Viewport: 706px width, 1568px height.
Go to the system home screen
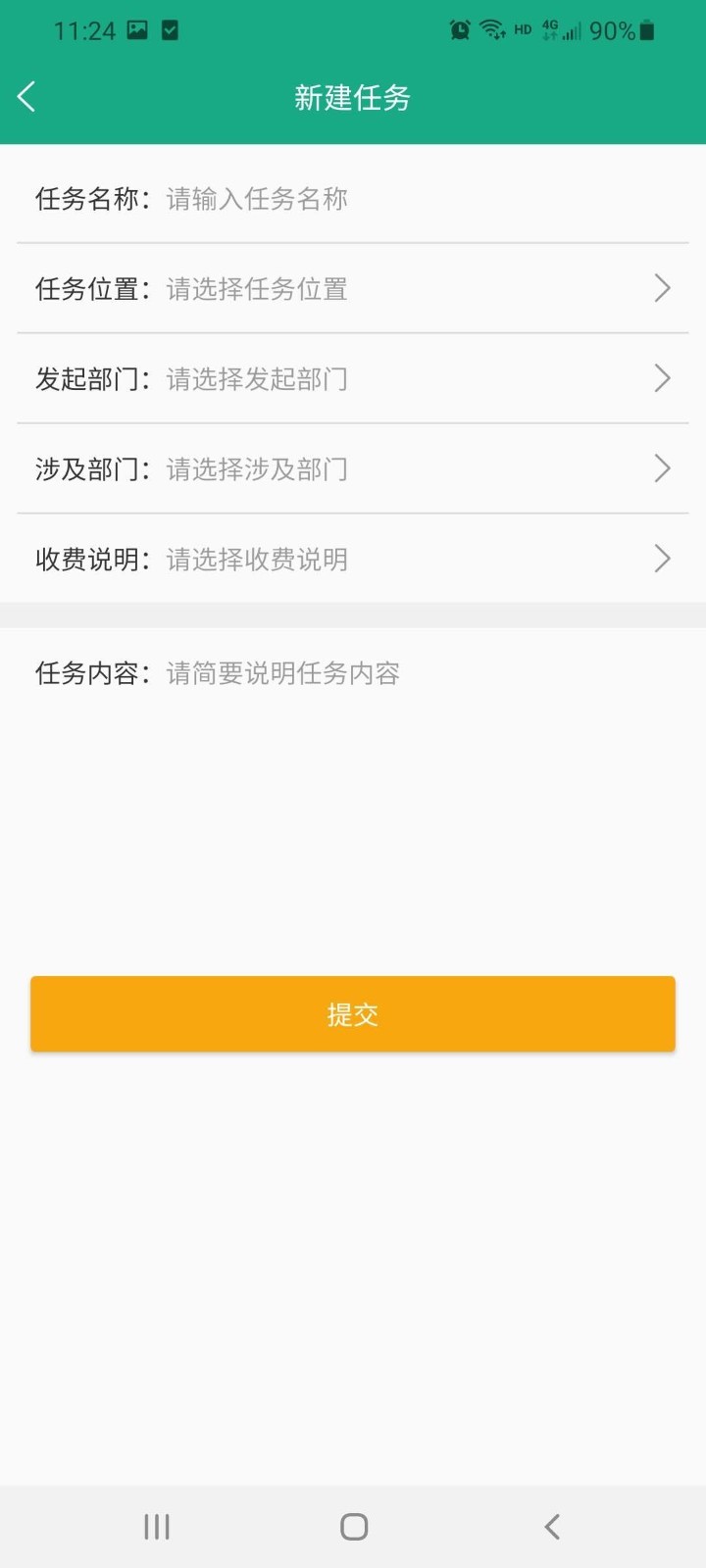(354, 1526)
